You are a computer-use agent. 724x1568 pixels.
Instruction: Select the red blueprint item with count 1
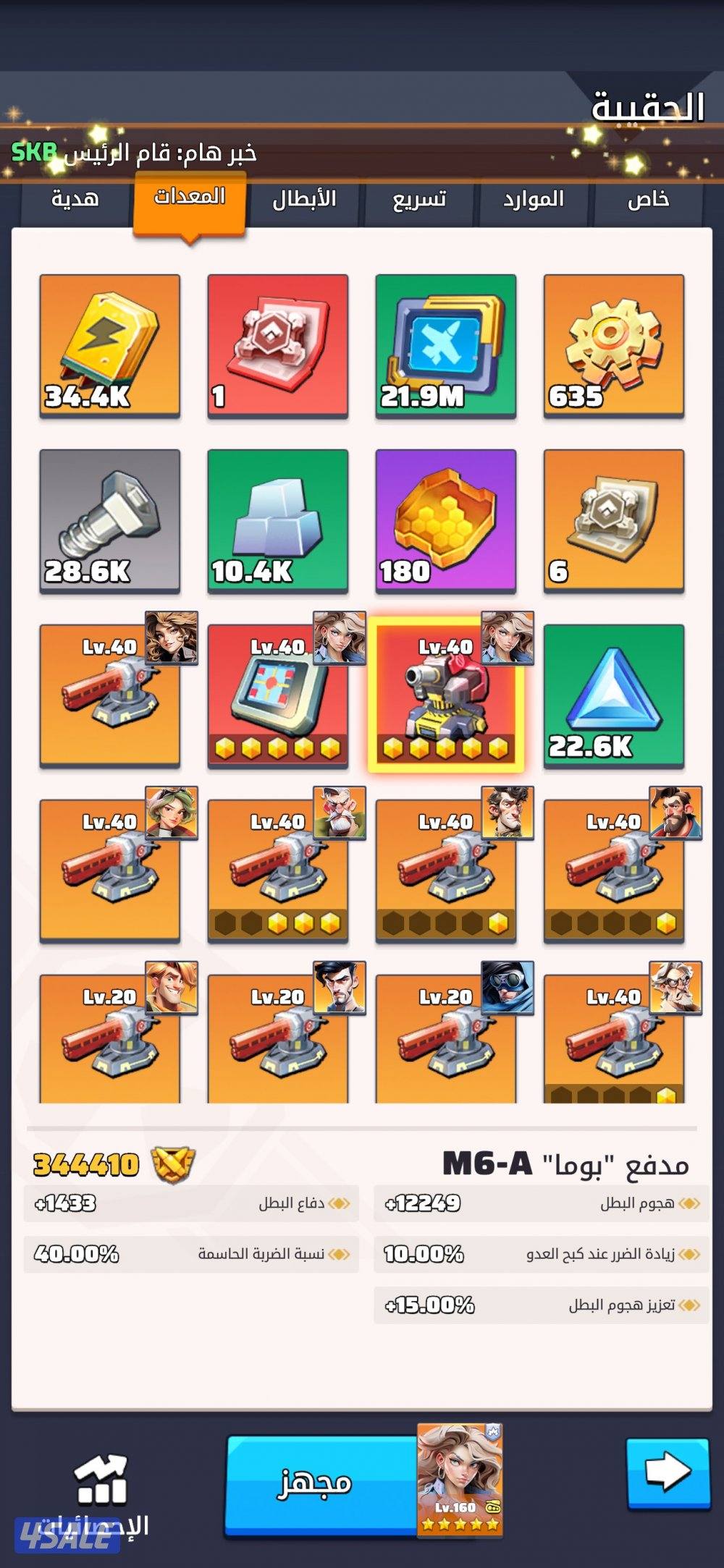coord(277,346)
